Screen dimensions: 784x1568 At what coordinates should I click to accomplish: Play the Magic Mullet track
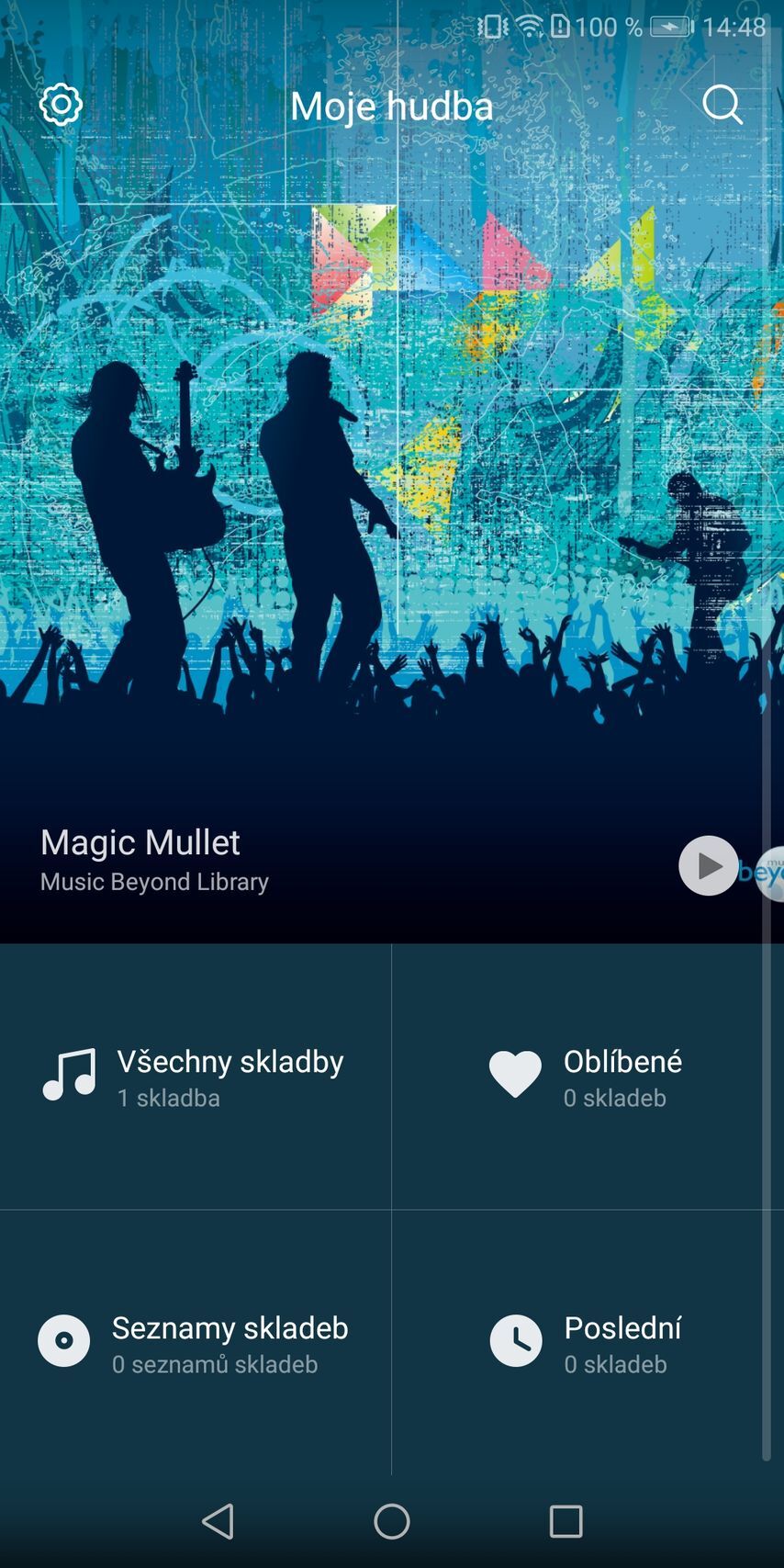point(708,865)
